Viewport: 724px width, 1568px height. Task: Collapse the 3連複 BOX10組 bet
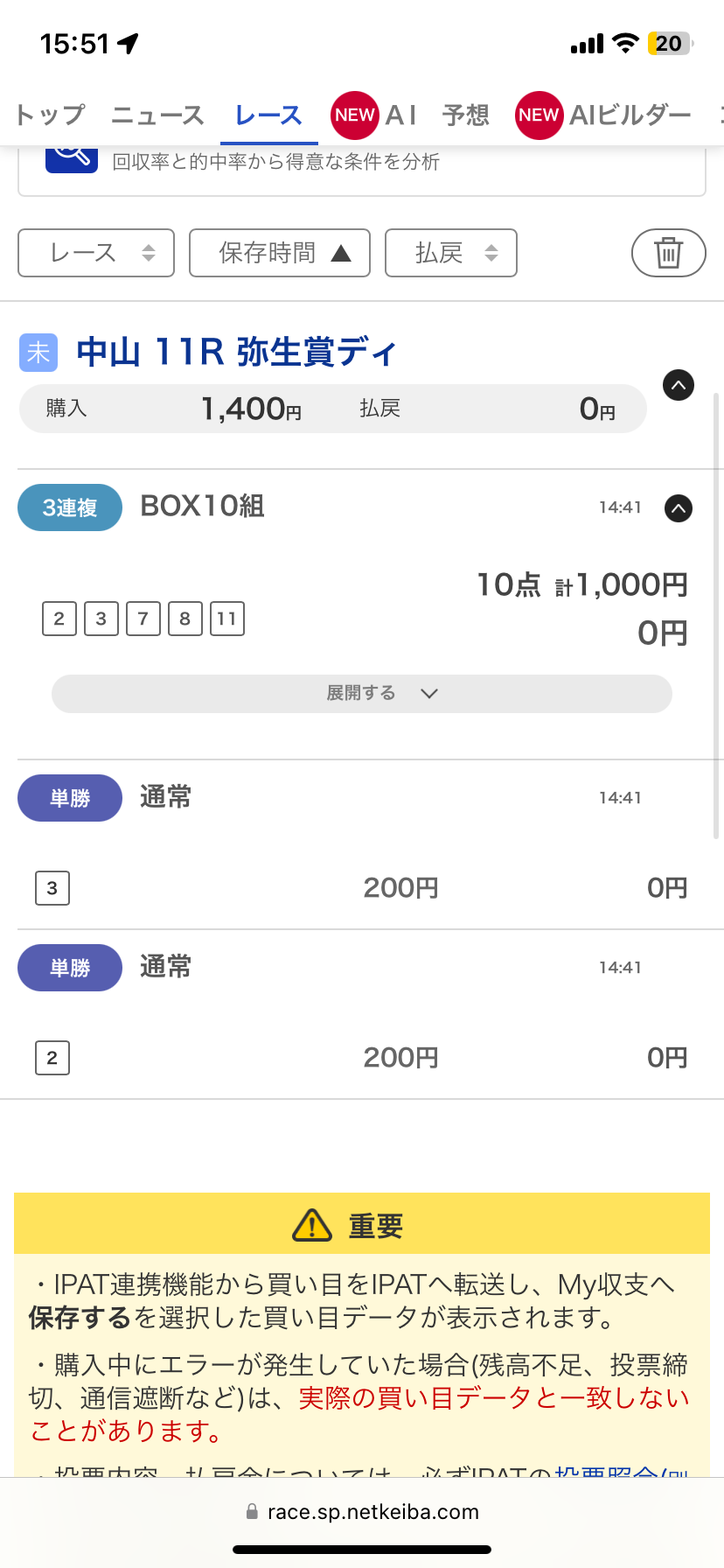(x=679, y=508)
